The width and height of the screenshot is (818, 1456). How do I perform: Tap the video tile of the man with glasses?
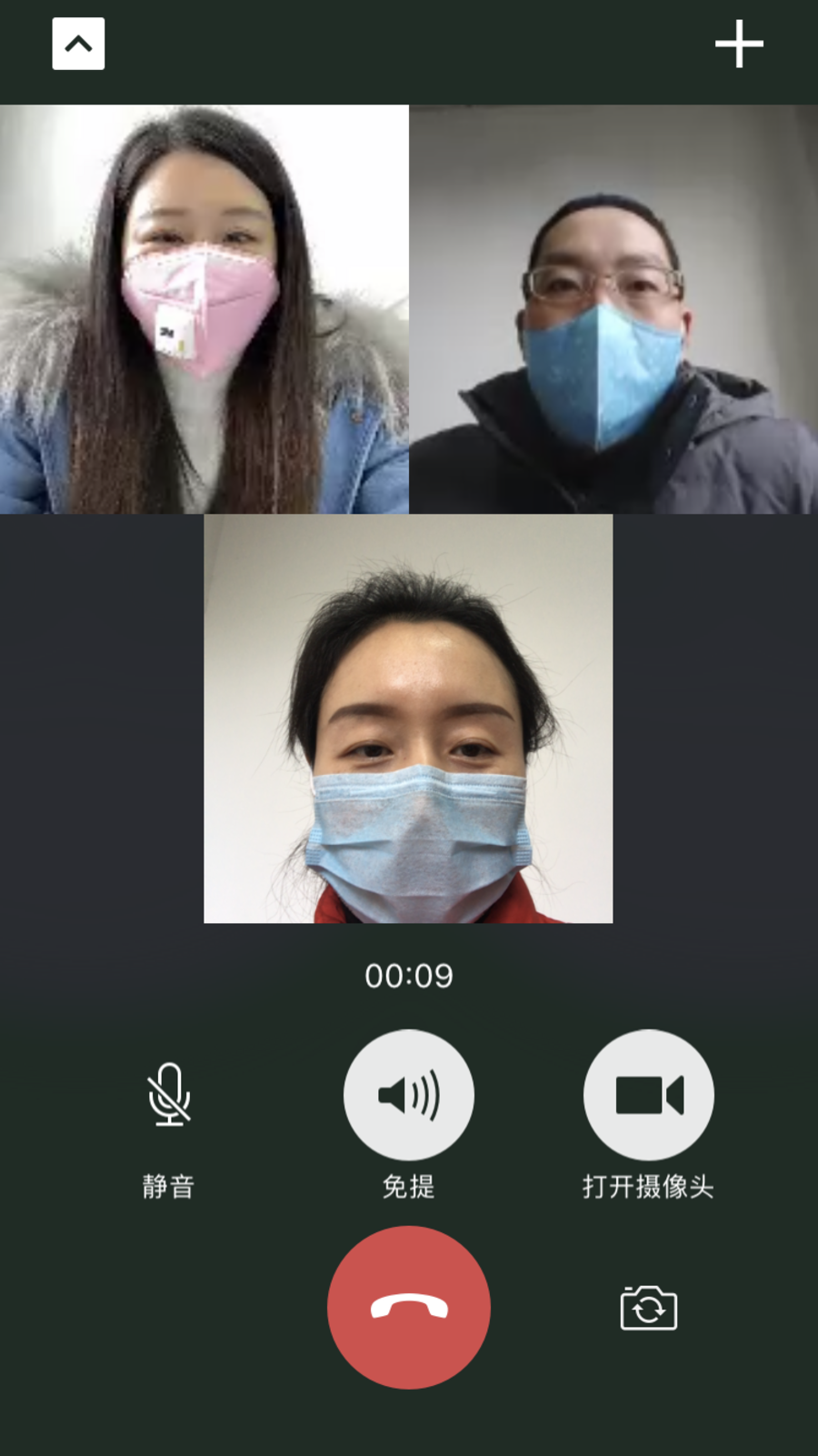point(613,309)
